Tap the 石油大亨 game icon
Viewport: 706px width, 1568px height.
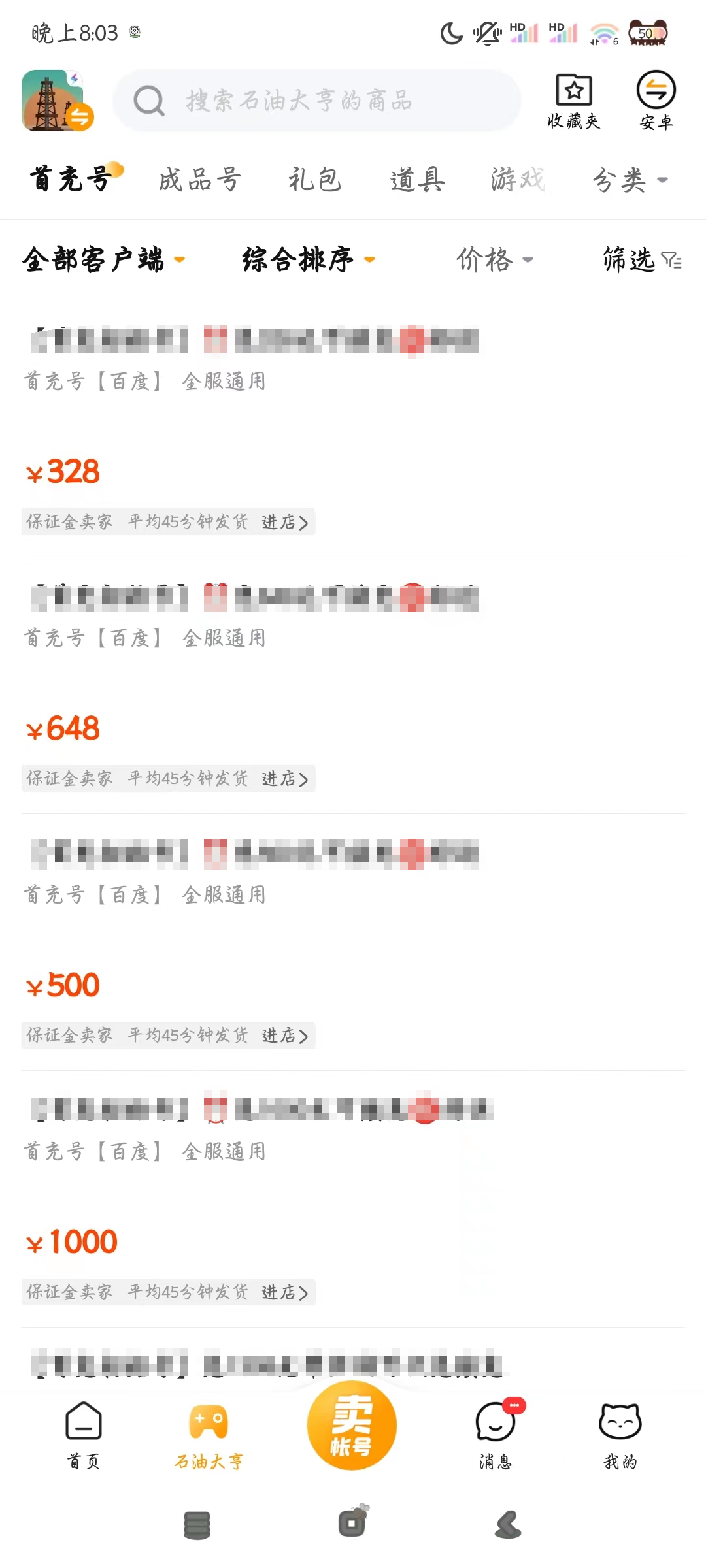pyautogui.click(x=56, y=101)
